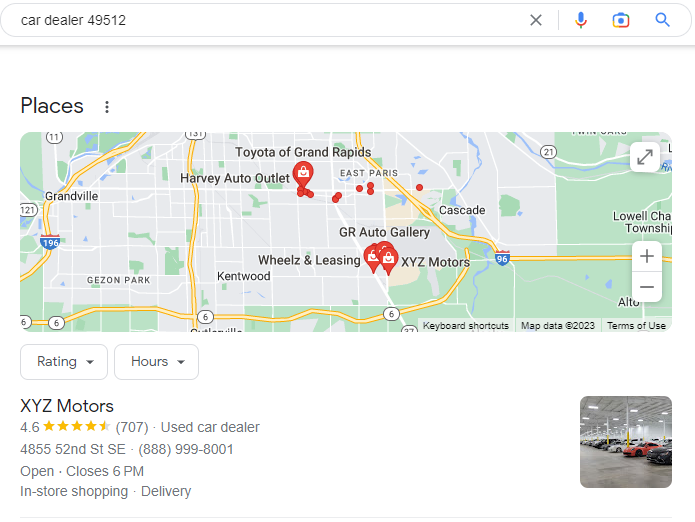Screen dimensions: 695x522
Task: Open the XYZ Motors listing
Action: (x=67, y=406)
